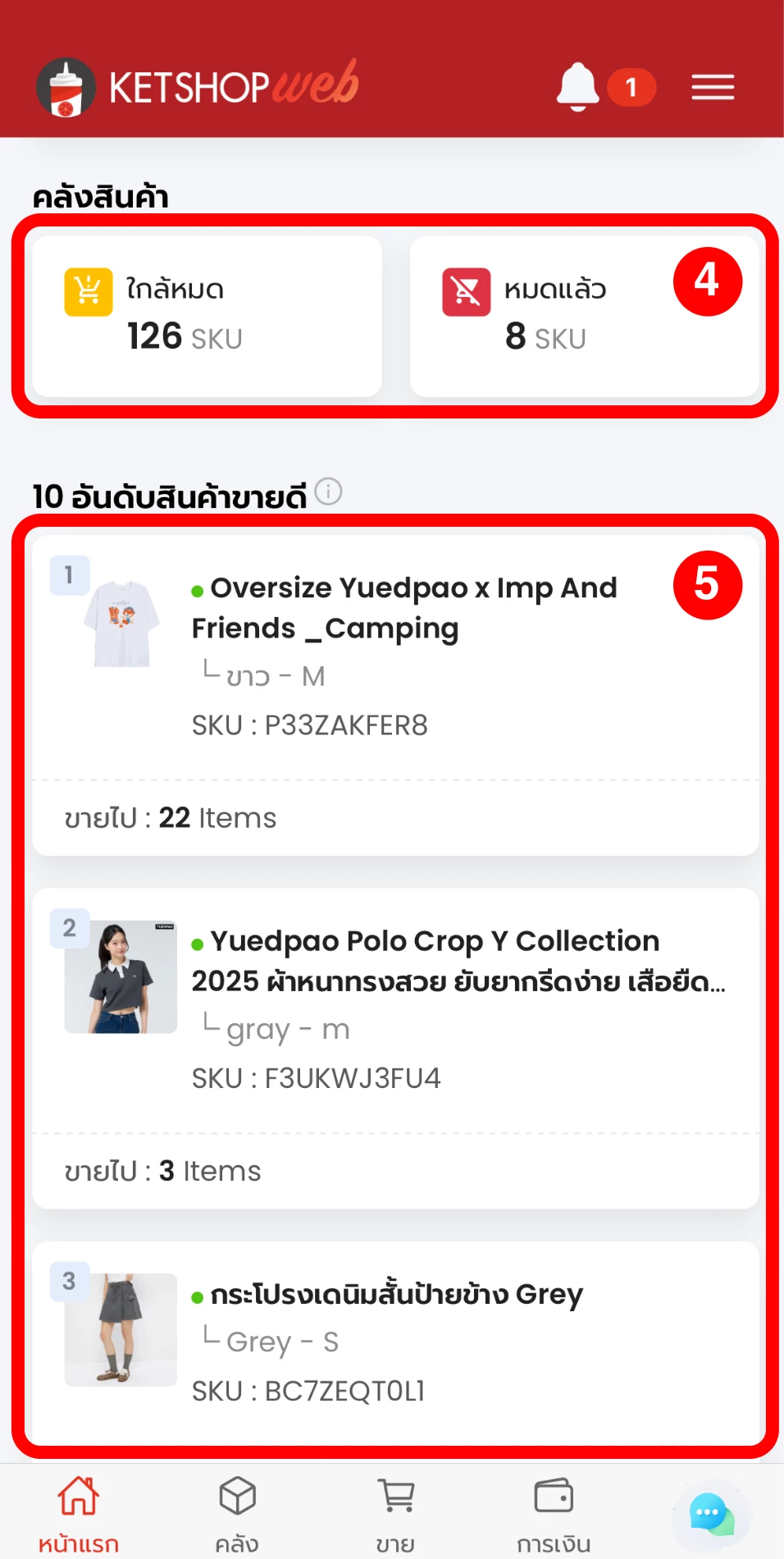Image resolution: width=784 pixels, height=1559 pixels.
Task: Open กระโปรงเดนิมสั้นป้ายข้าง Grey product
Action: click(x=395, y=1294)
